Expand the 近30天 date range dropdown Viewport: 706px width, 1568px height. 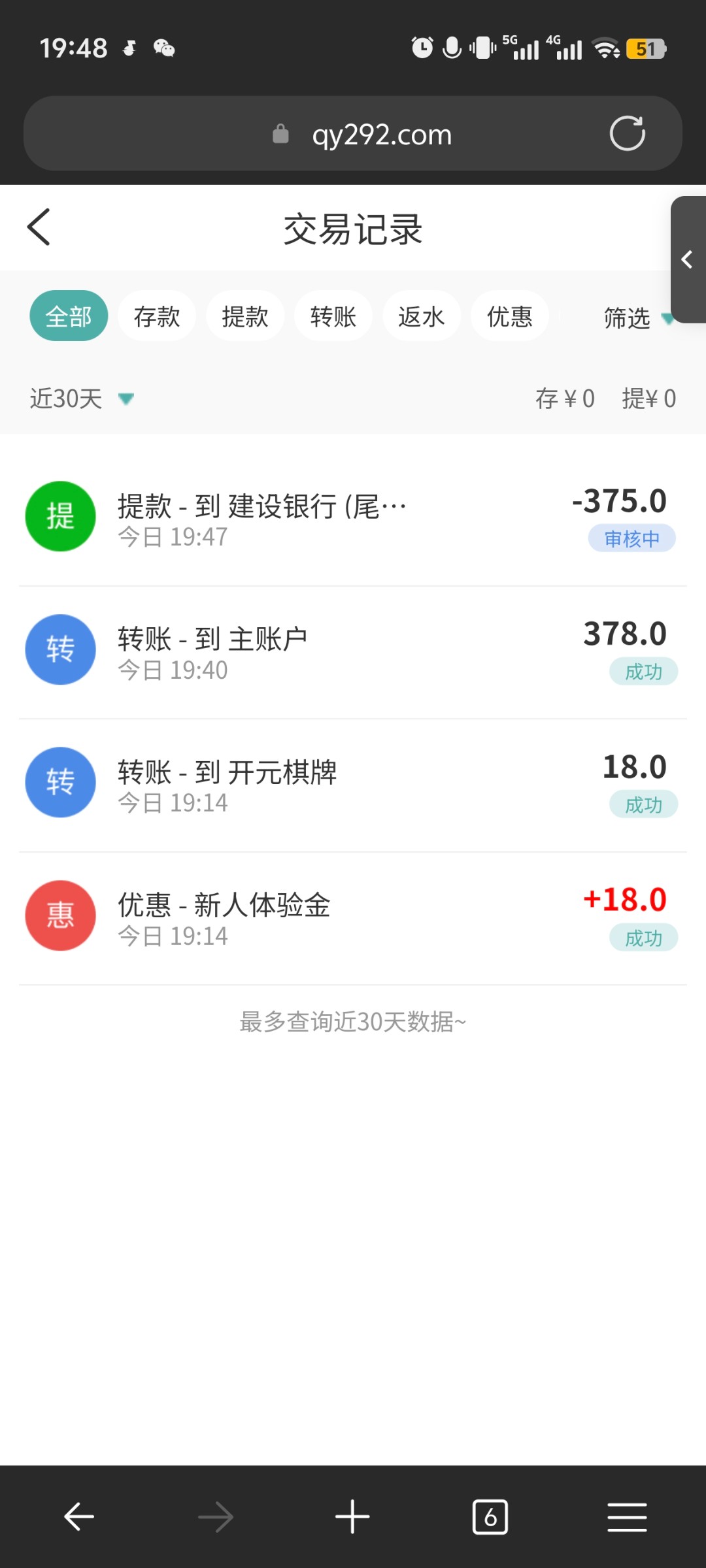tap(82, 399)
